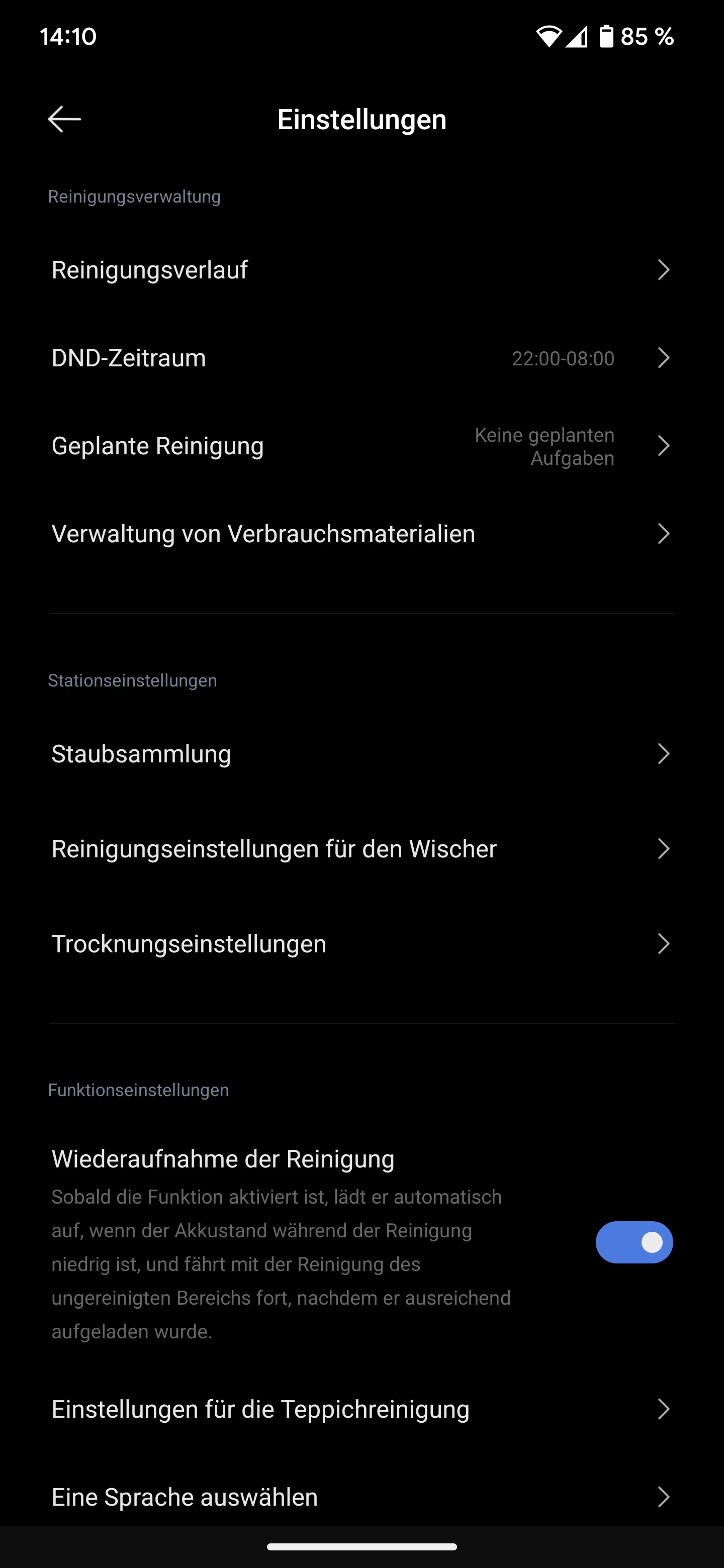
Task: Click the mobile signal strength icon
Action: coord(577,38)
